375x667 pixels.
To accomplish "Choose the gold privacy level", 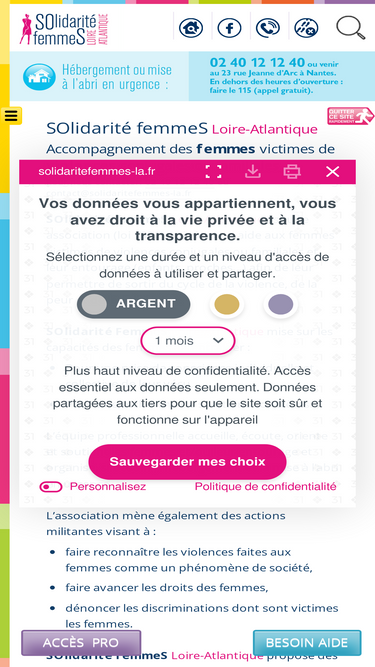I will tap(227, 305).
